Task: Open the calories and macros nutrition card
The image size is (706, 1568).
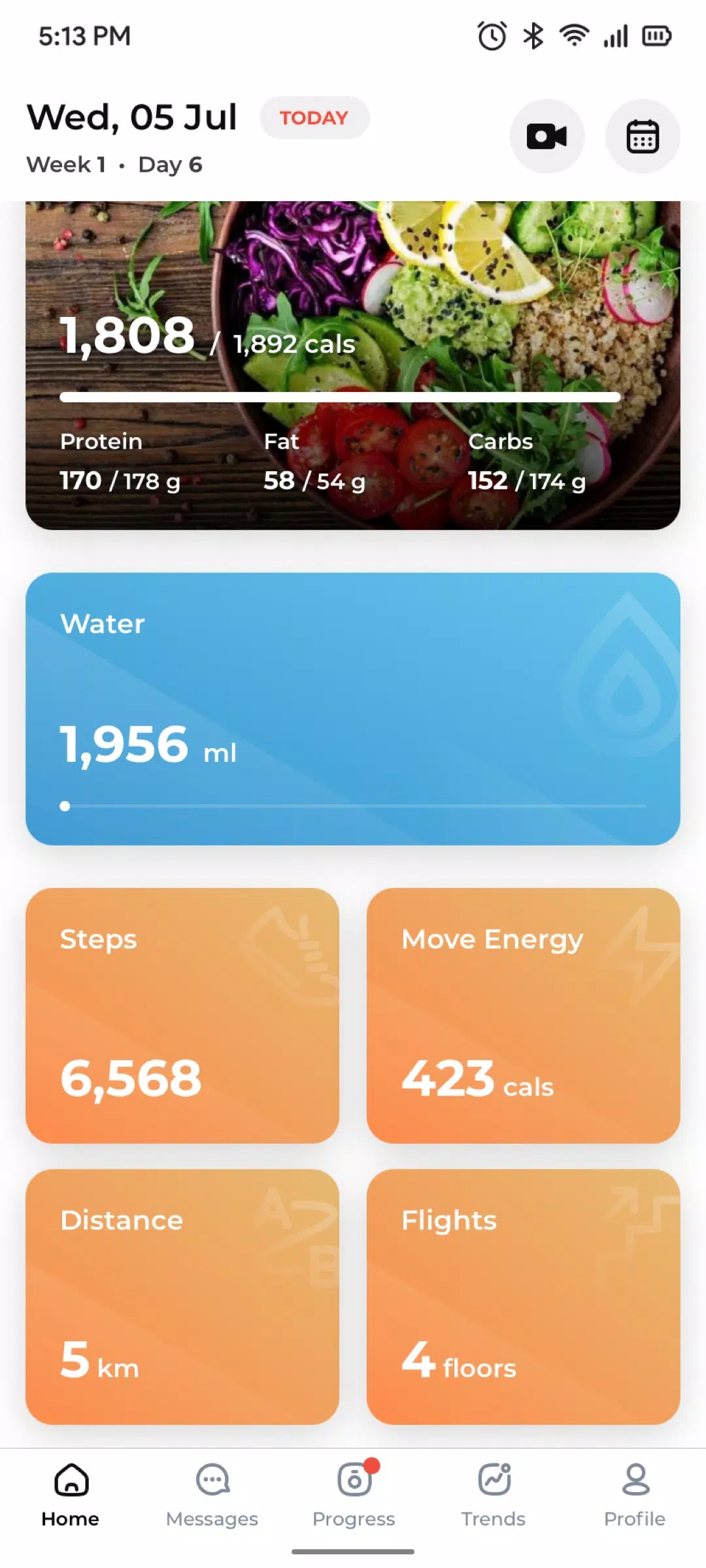Action: [353, 365]
